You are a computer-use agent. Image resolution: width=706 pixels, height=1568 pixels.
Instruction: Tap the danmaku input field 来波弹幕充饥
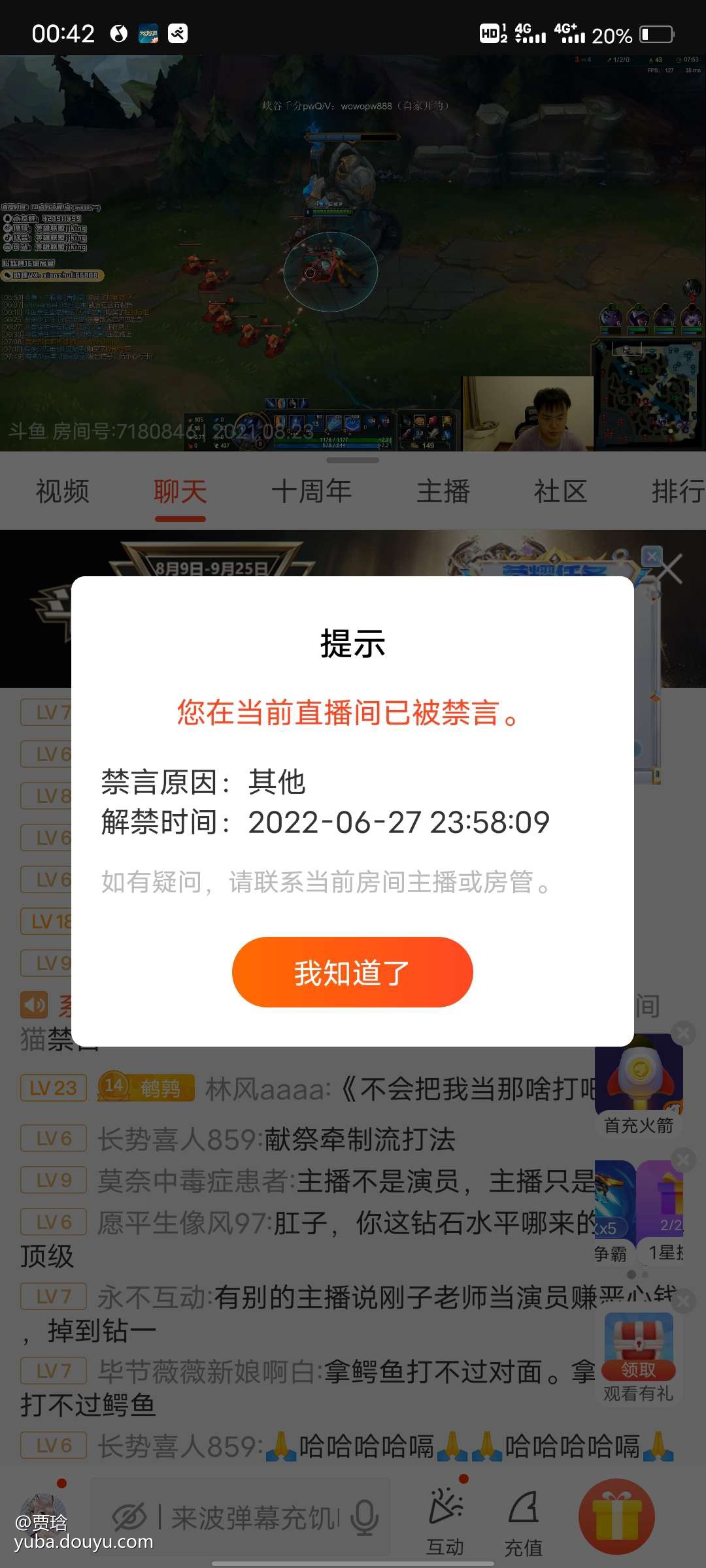click(x=255, y=1518)
